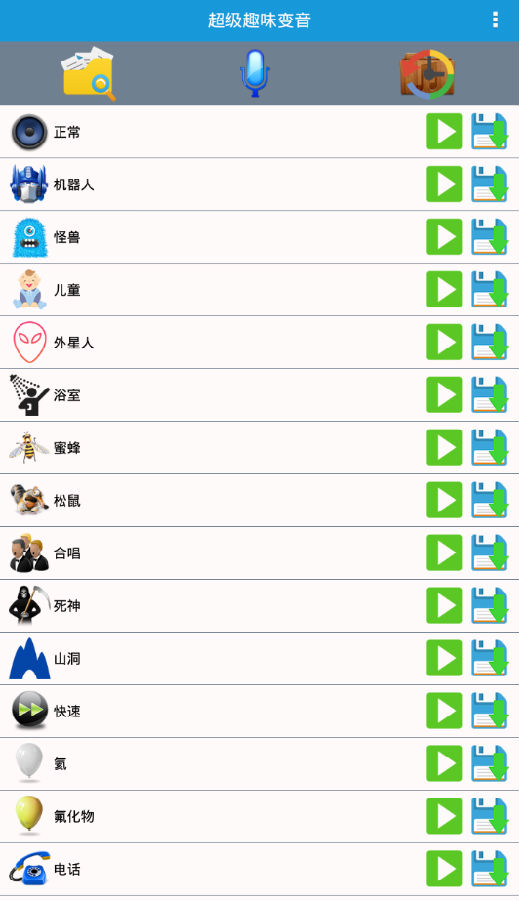The width and height of the screenshot is (519, 900).
Task: Save the 合唱 voice effect
Action: (x=490, y=552)
